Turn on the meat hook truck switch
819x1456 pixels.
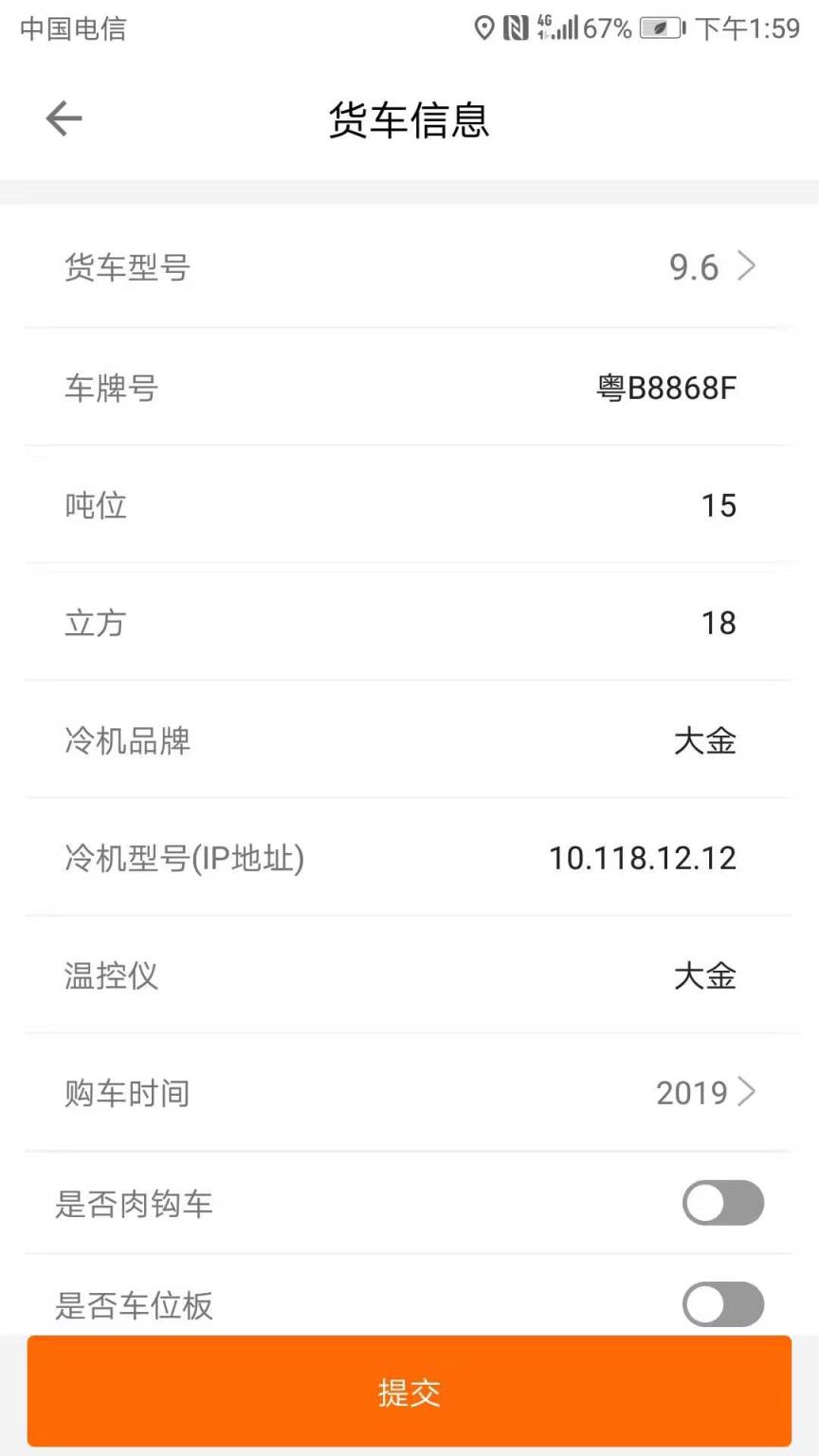[722, 1203]
